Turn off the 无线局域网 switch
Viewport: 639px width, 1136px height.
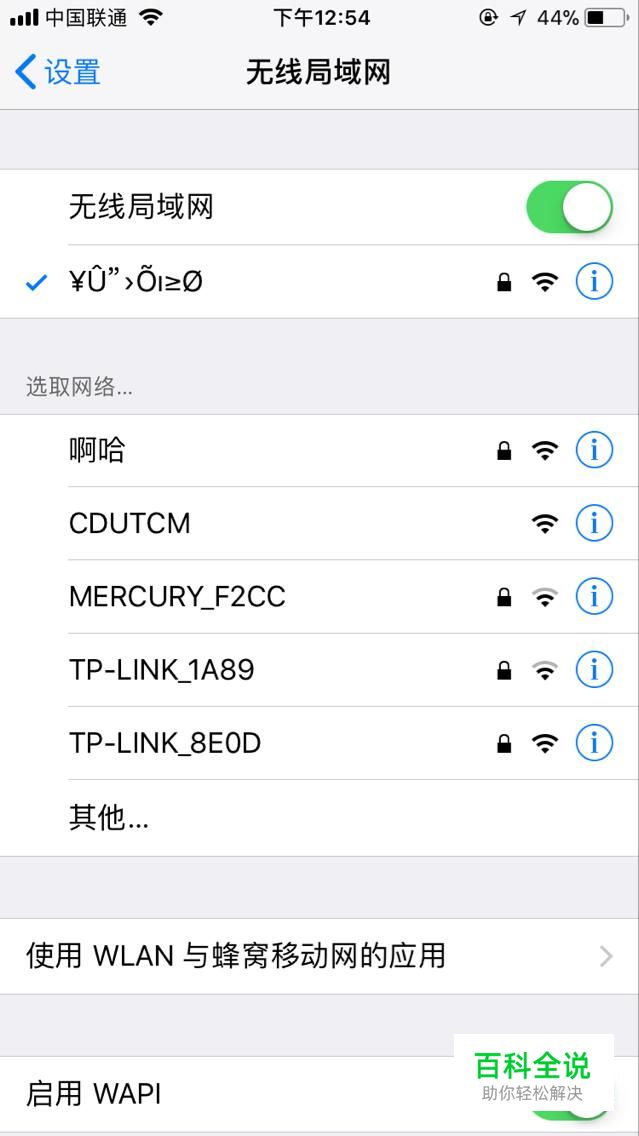[569, 207]
